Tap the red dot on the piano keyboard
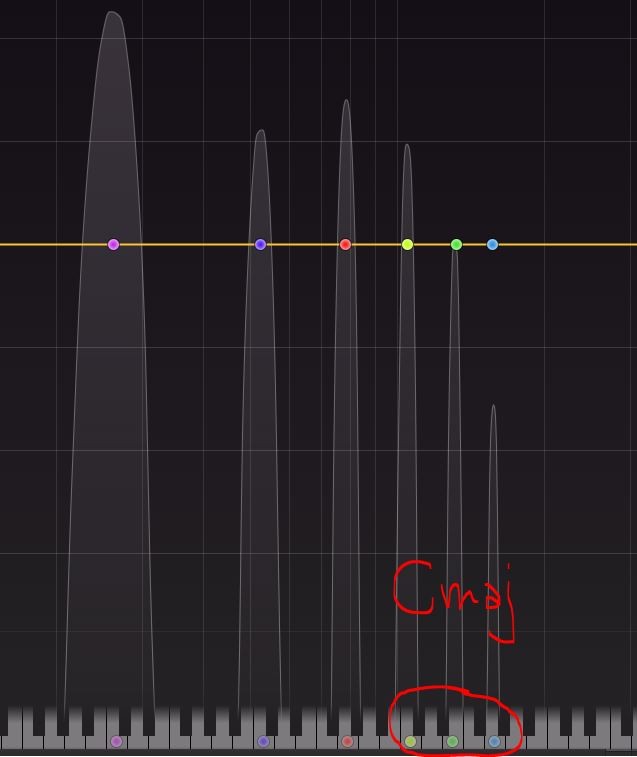 [x=347, y=741]
